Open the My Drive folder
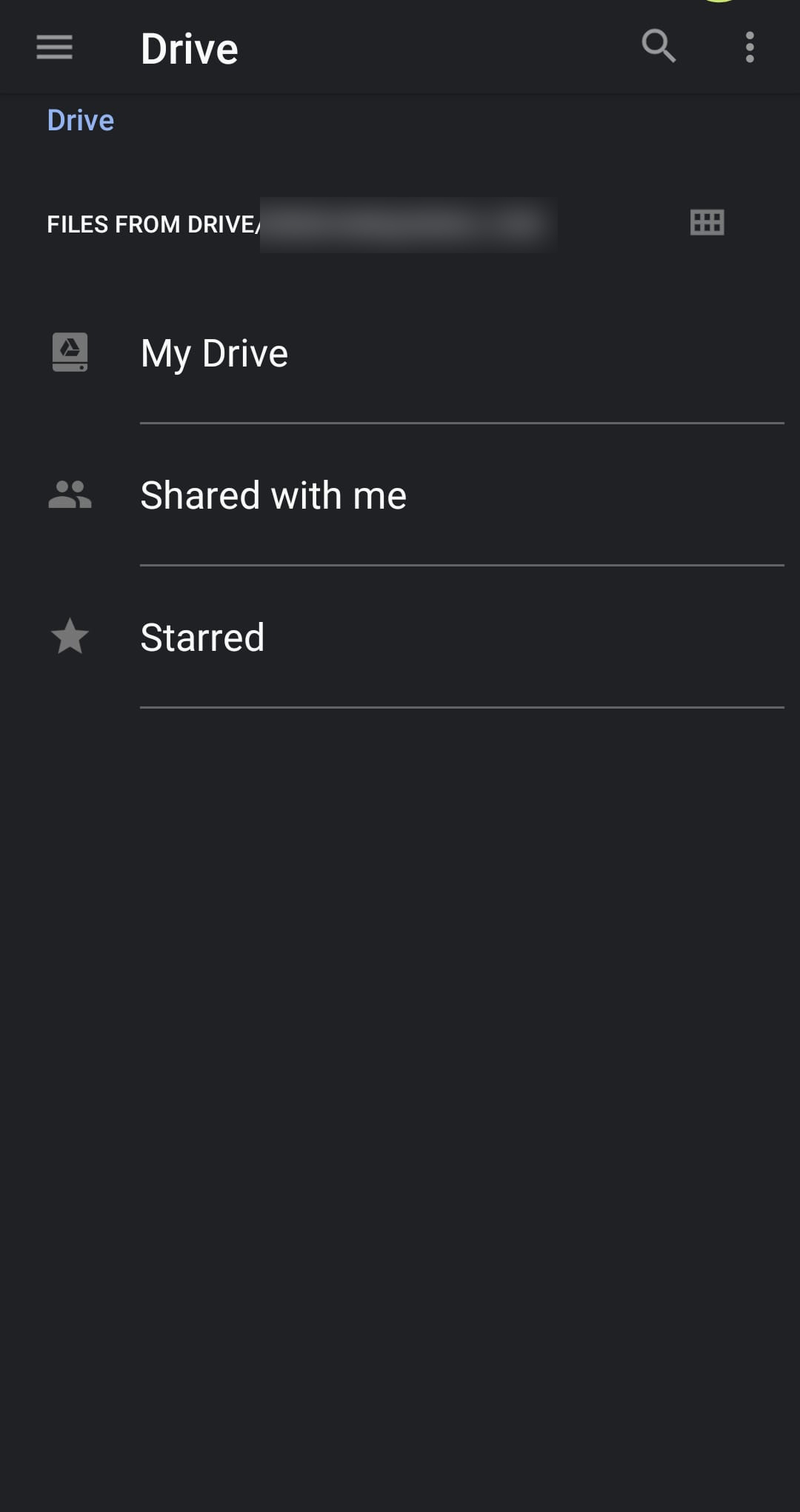Image resolution: width=800 pixels, height=1512 pixels. click(215, 352)
